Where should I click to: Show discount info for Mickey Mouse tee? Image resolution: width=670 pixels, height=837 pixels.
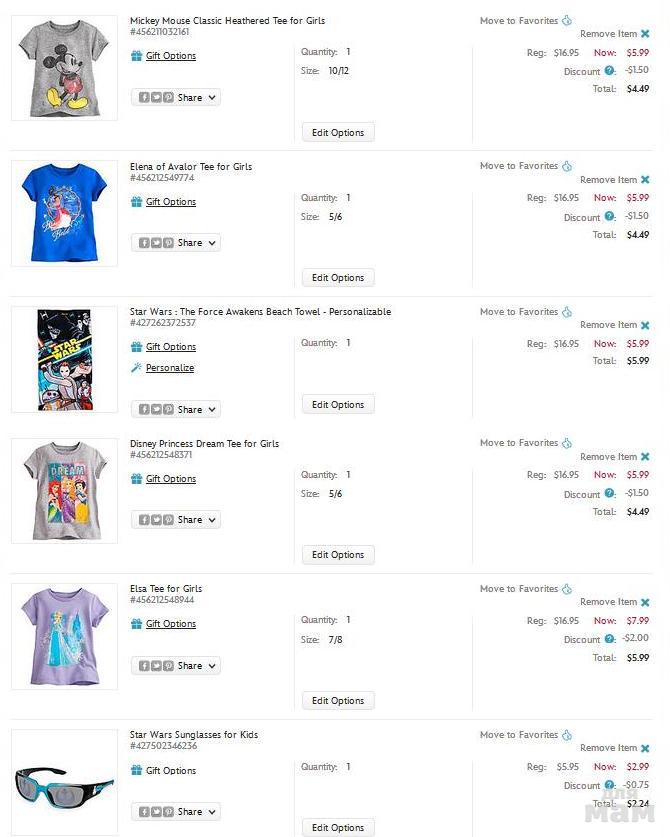point(610,71)
